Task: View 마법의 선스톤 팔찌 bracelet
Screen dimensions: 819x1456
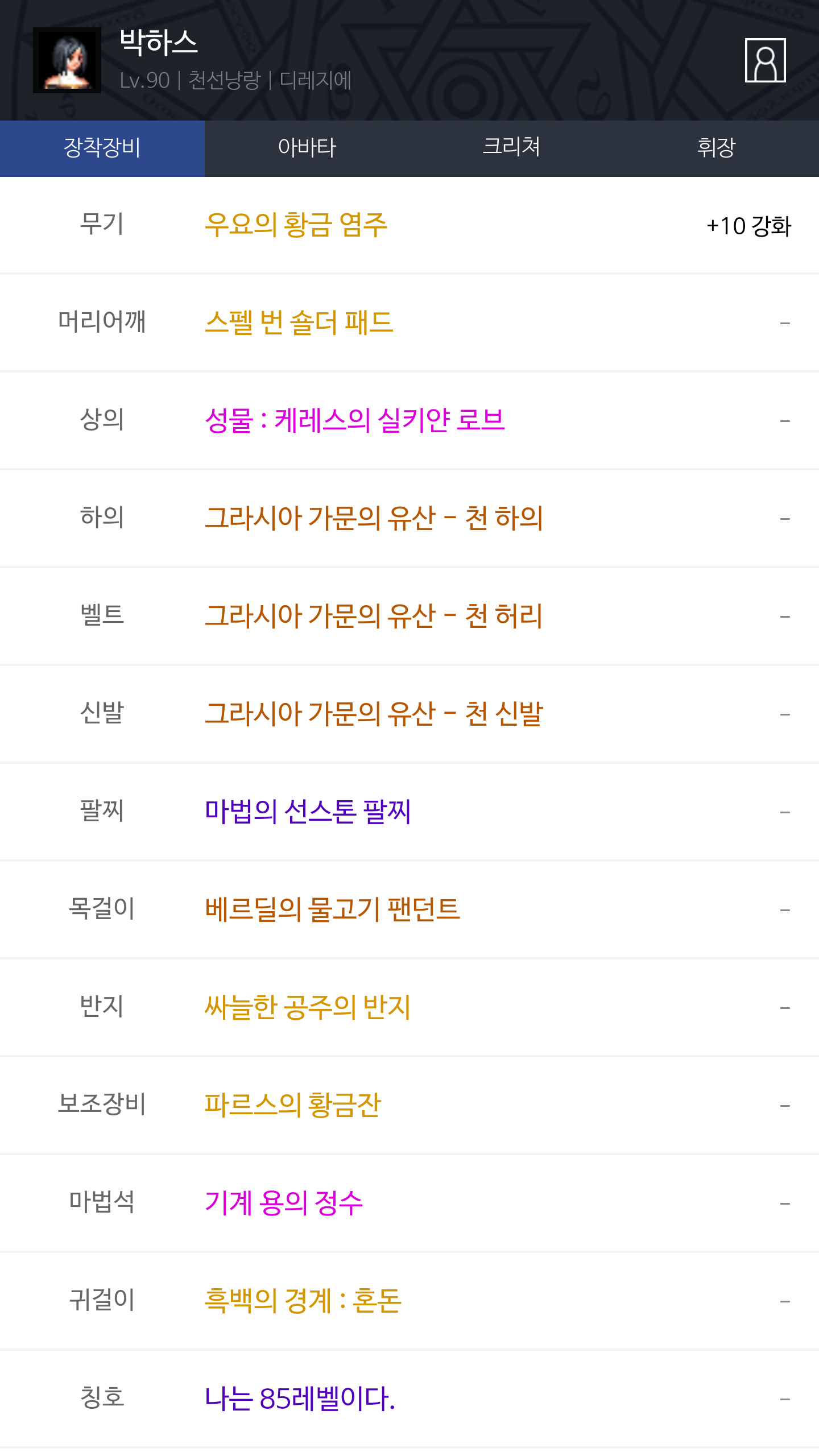Action: pyautogui.click(x=307, y=812)
